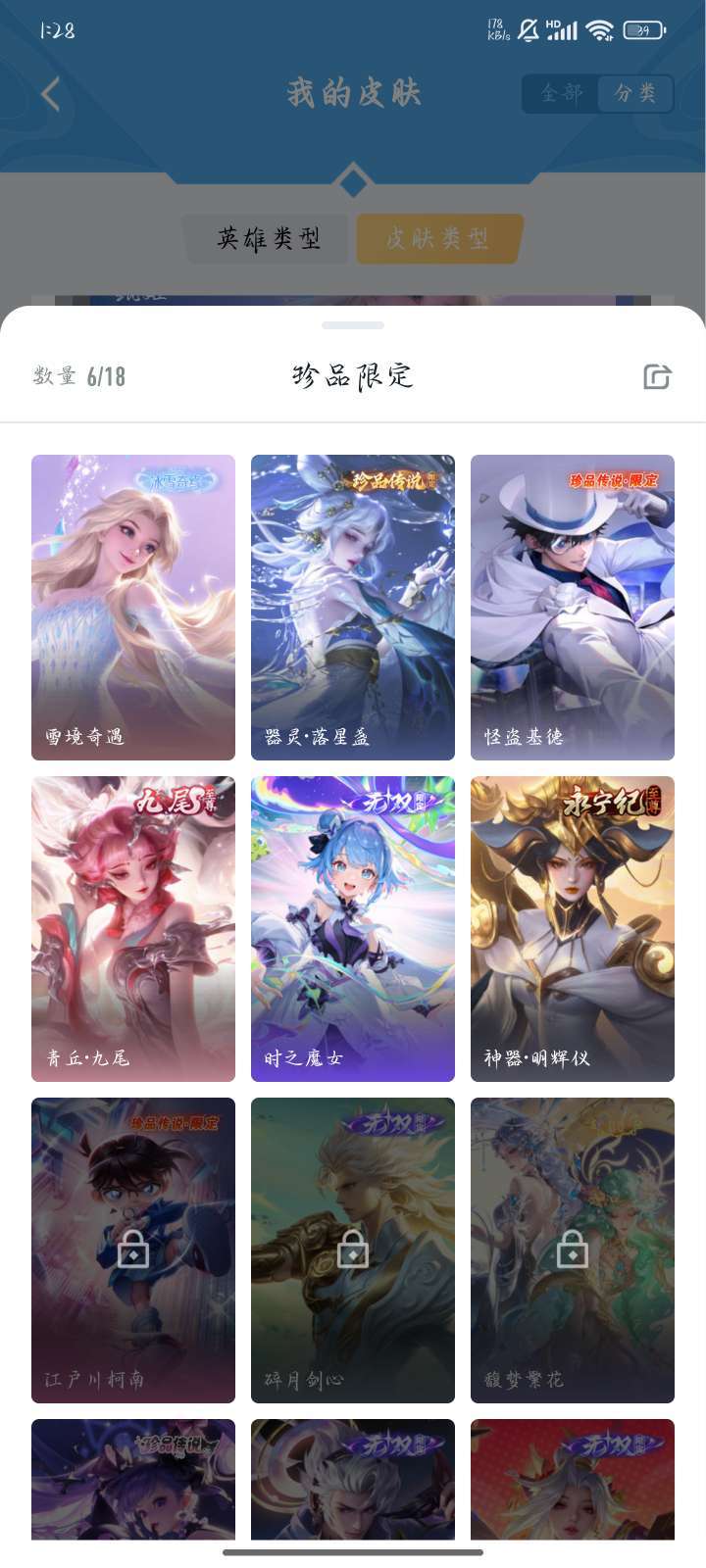Switch to the 分类 view
706x1568 pixels.
[635, 93]
